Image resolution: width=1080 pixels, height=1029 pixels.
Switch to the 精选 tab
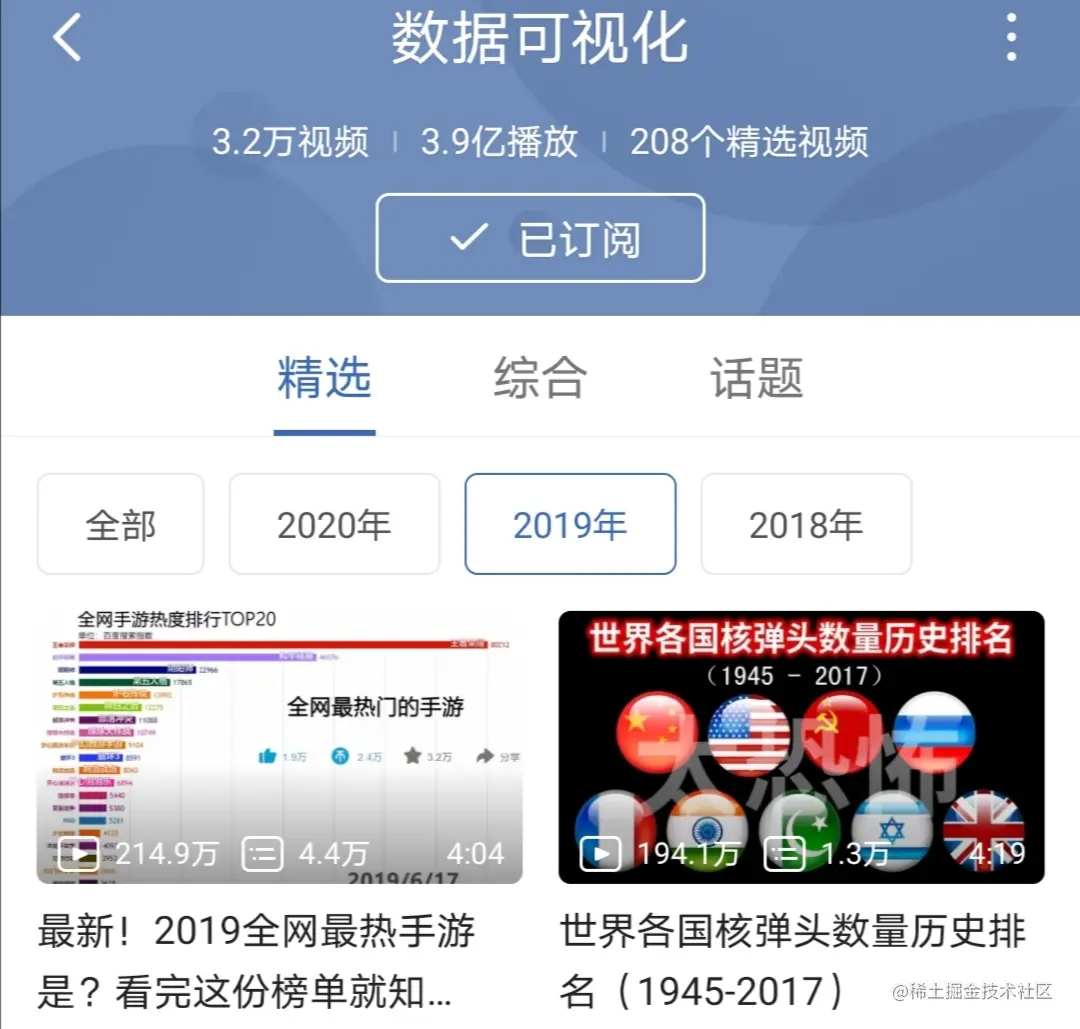324,380
